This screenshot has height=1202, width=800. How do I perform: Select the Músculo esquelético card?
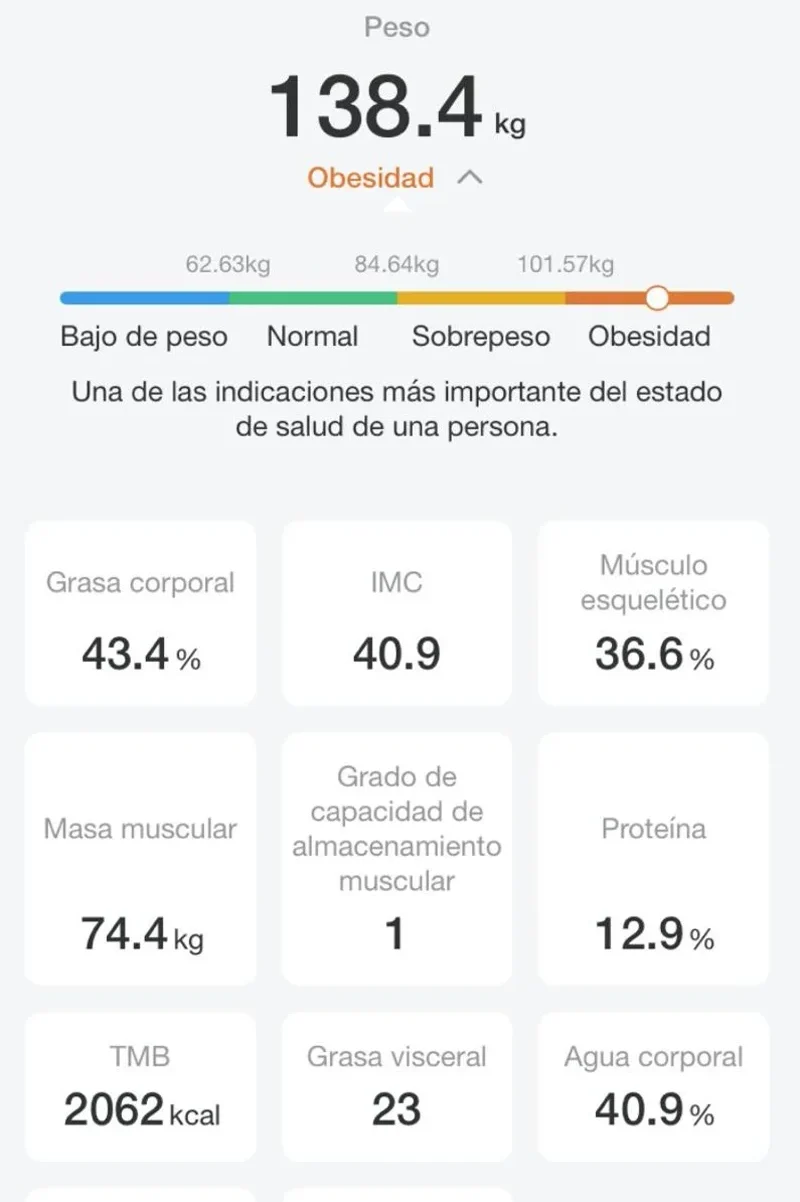point(652,614)
